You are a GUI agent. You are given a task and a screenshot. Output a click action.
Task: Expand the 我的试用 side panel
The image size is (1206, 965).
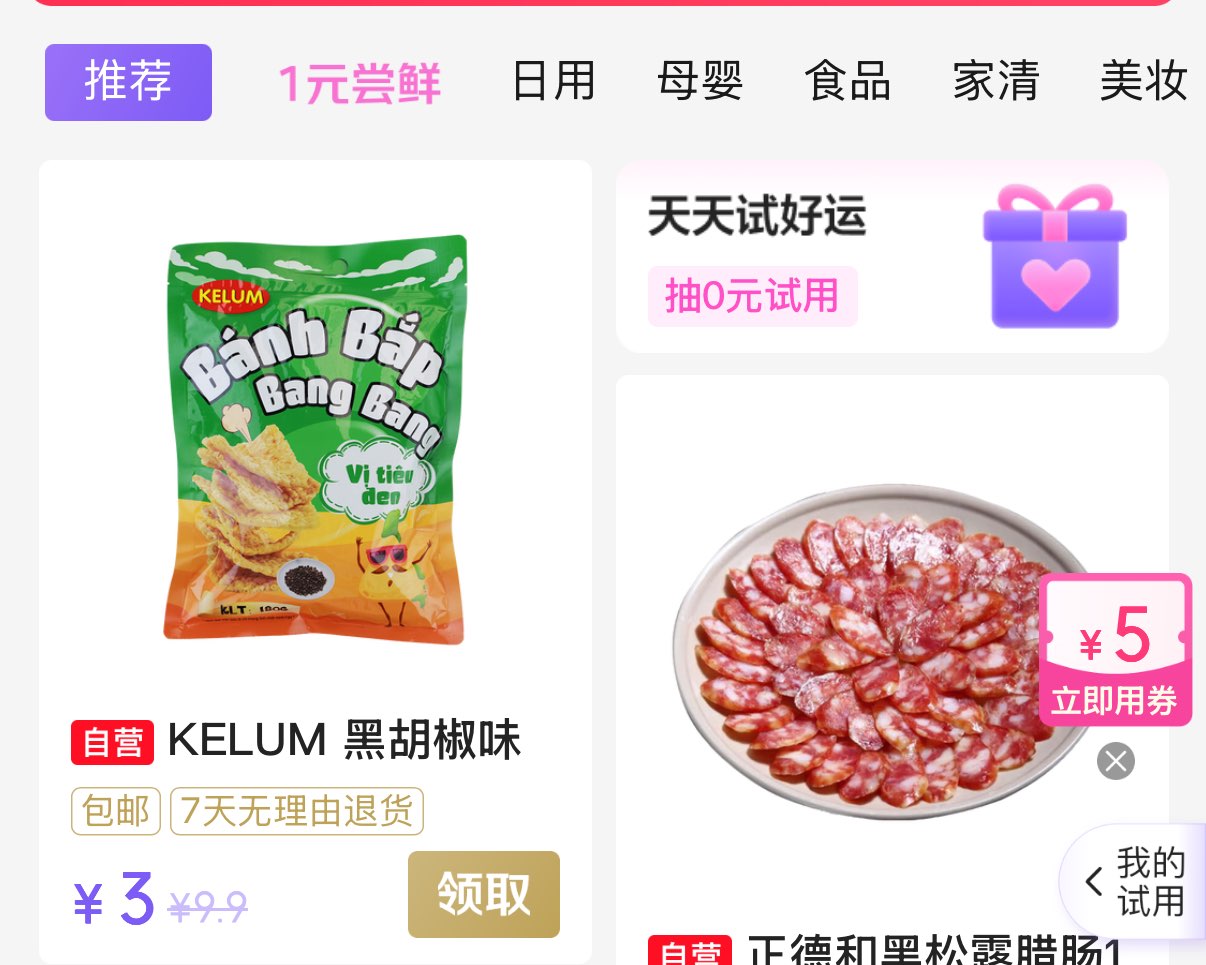coord(1135,882)
